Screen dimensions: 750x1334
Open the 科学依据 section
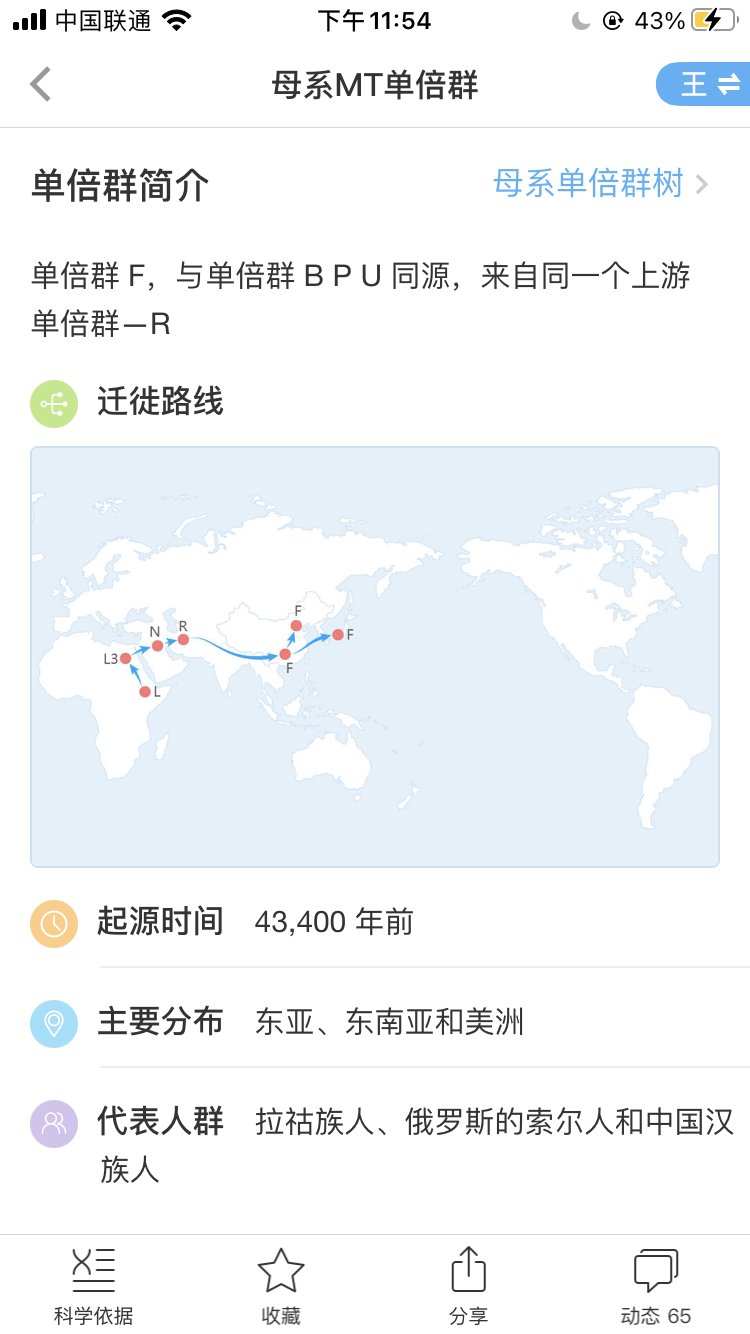coord(94,1287)
